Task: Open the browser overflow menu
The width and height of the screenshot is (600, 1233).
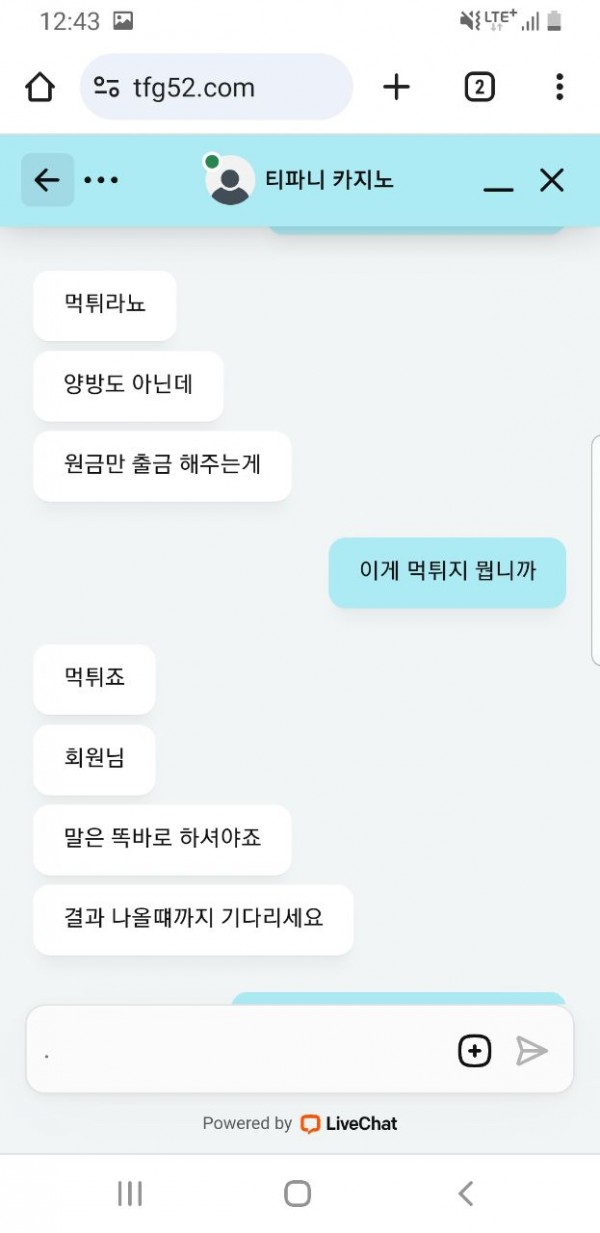Action: point(559,88)
